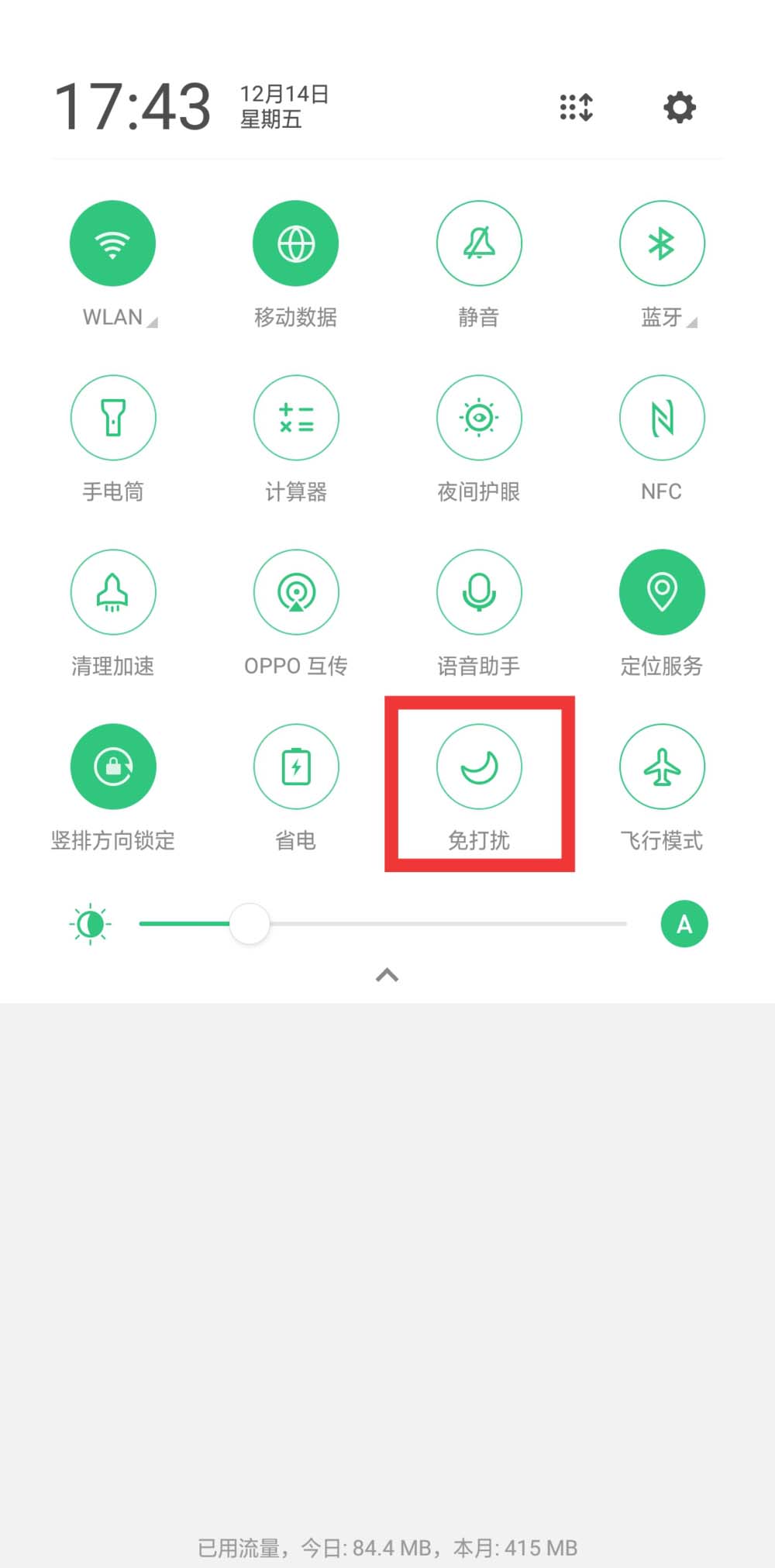Enable silent mode (静音)
Viewport: 775px width, 1568px height.
coord(479,243)
